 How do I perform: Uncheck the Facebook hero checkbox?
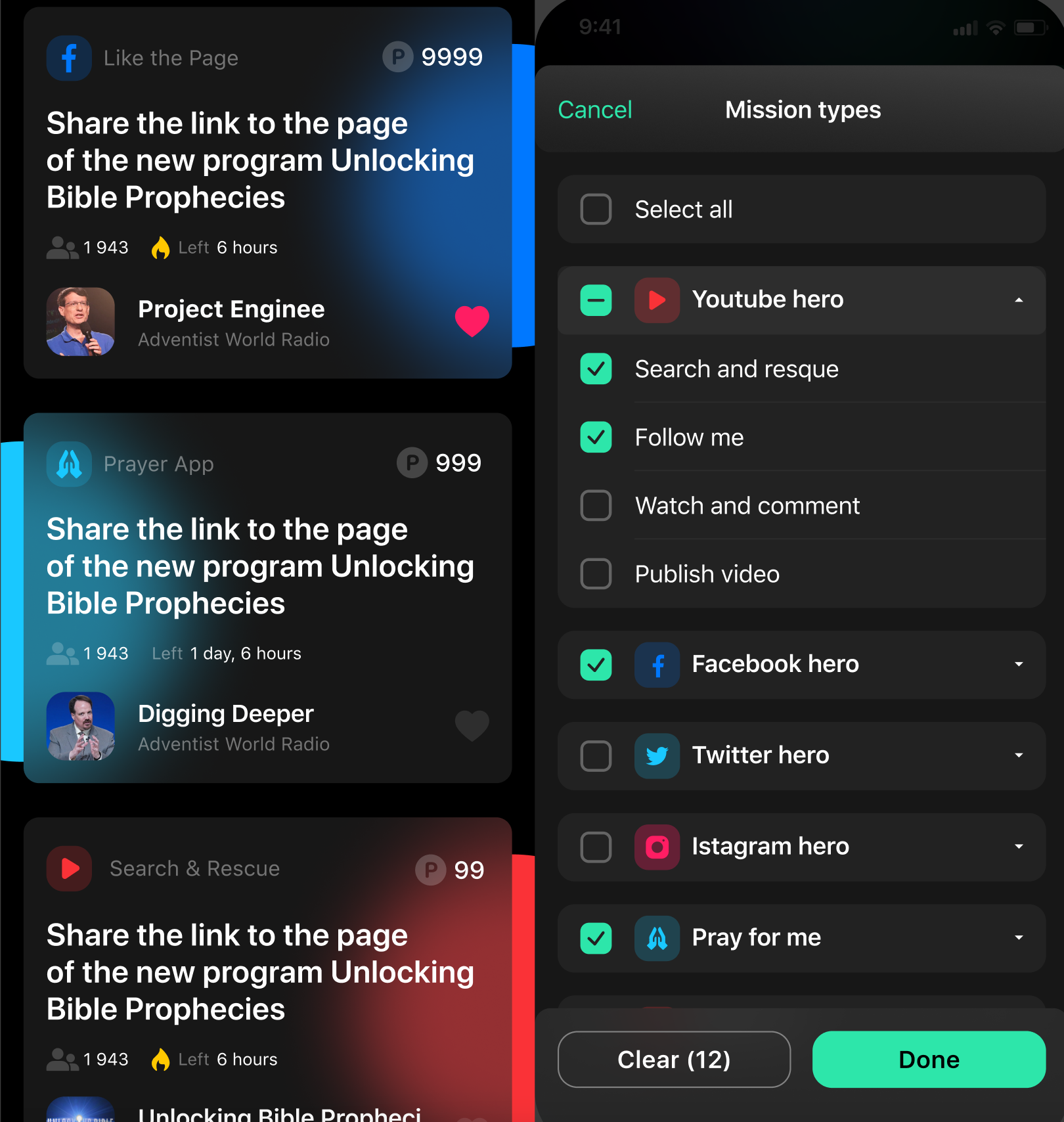click(x=596, y=665)
